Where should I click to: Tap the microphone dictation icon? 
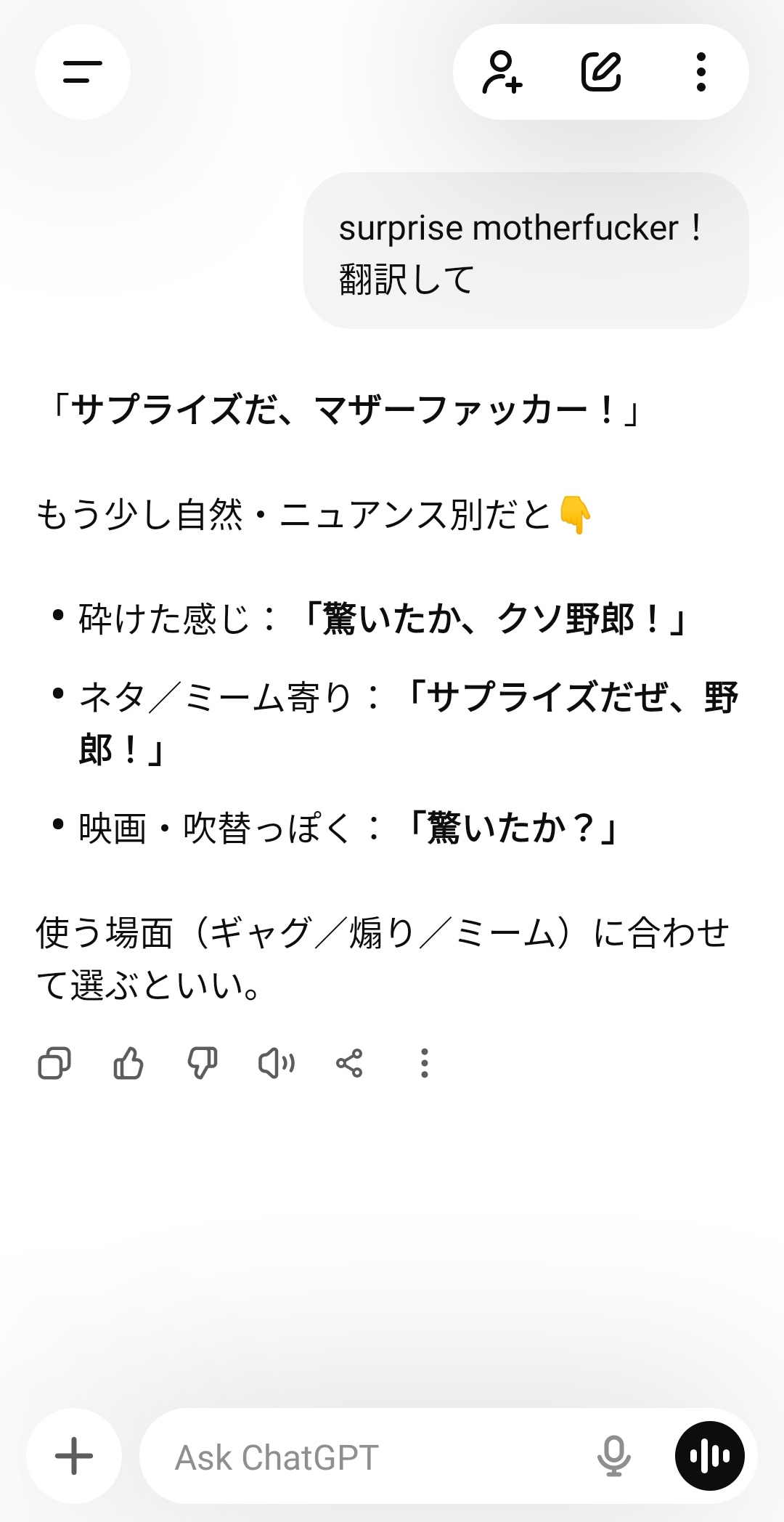[613, 1456]
